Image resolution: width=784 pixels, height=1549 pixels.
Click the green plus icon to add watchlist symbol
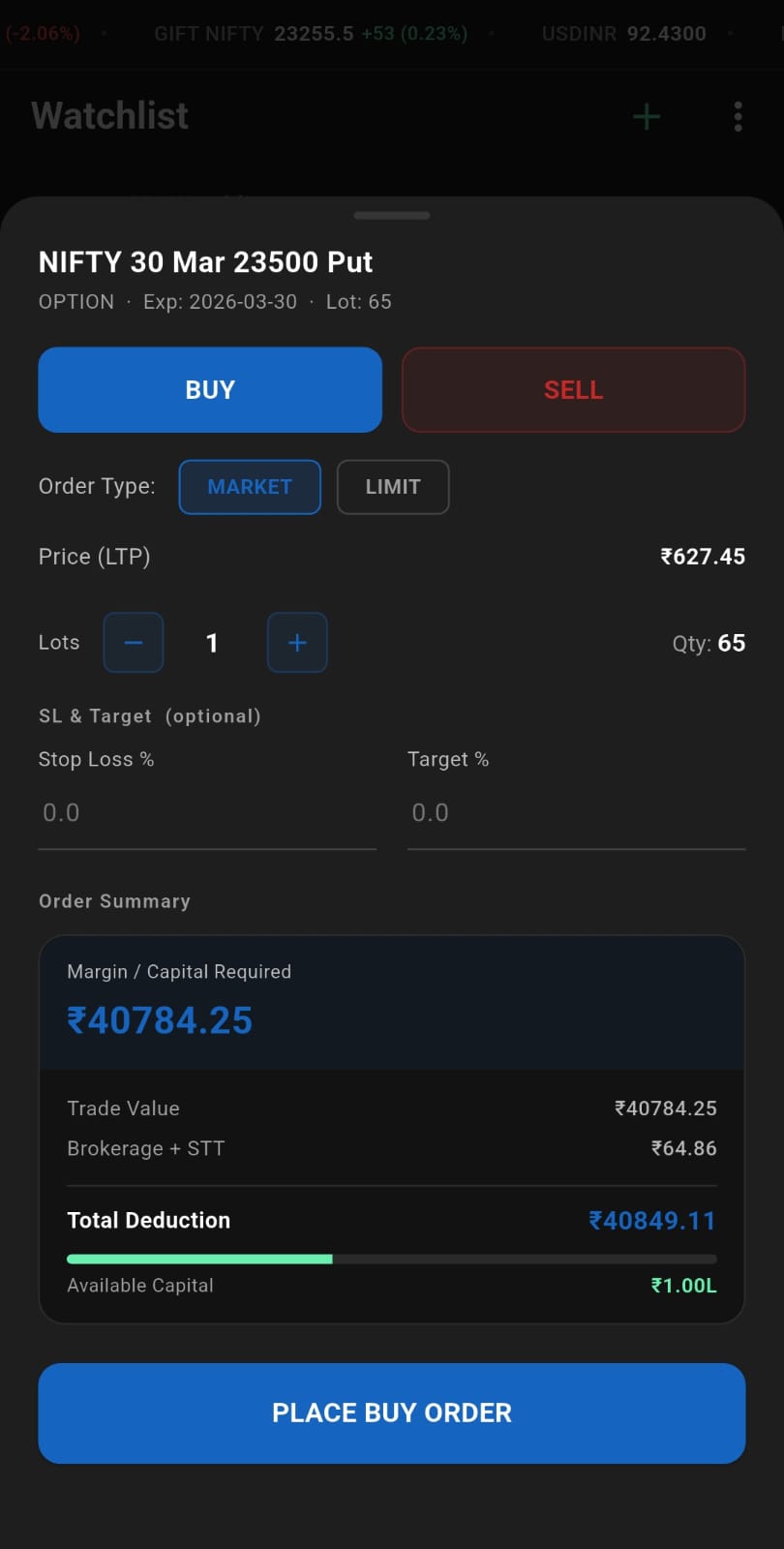pyautogui.click(x=646, y=116)
